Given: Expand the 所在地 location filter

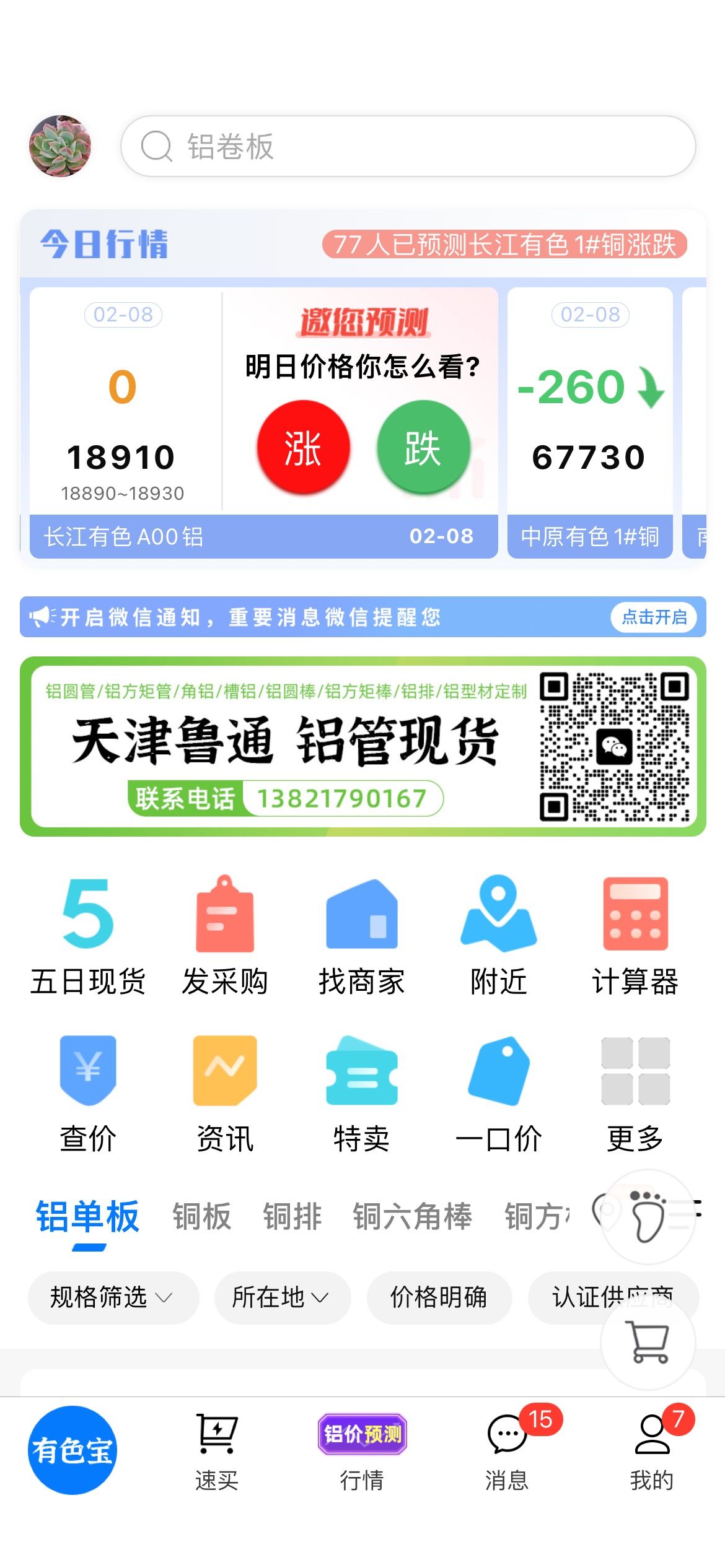Looking at the screenshot, I should pyautogui.click(x=282, y=1297).
